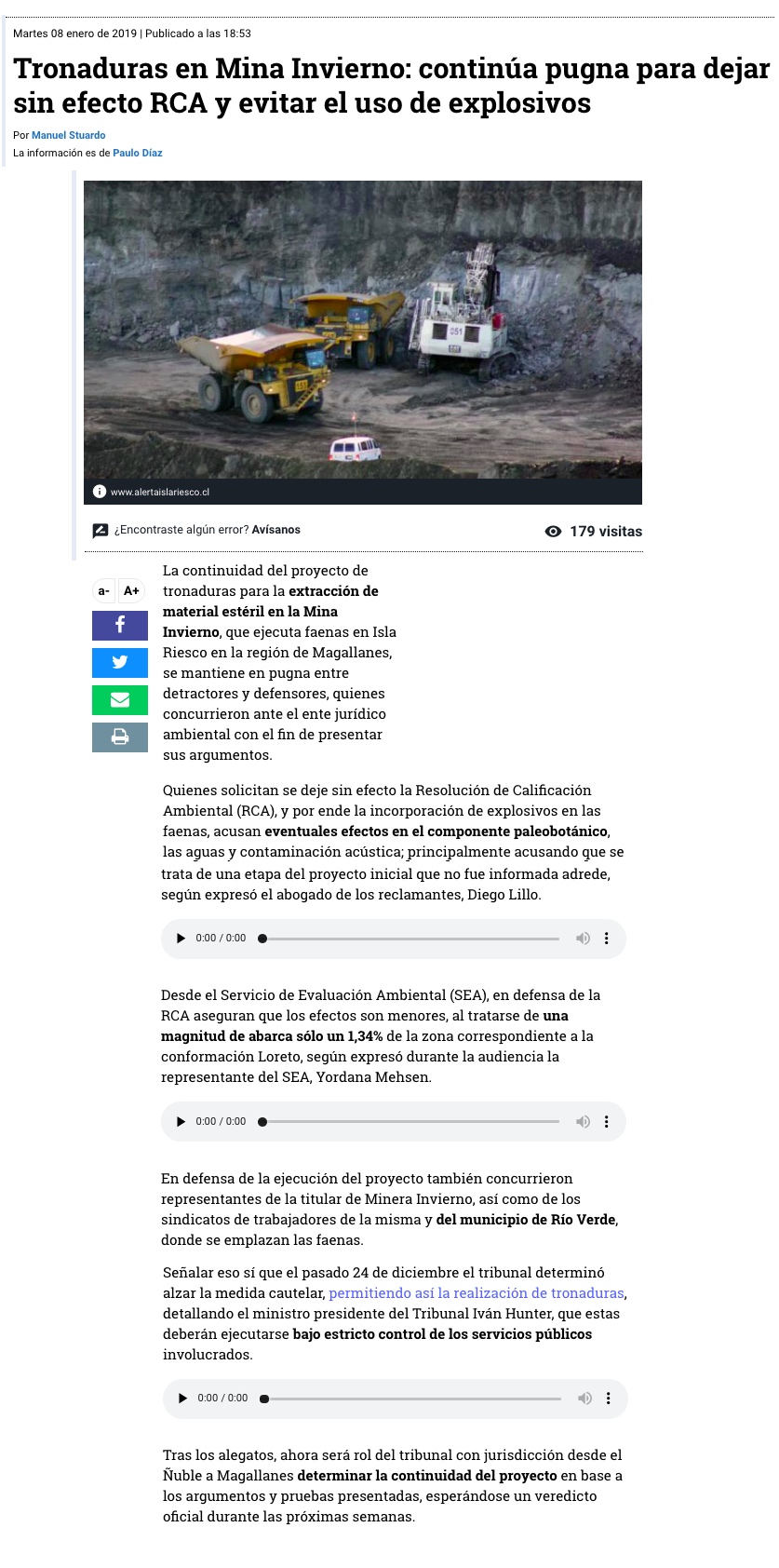Viewport: 779px width, 1568px height.
Task: Play the audio after the Iván Hunter paragraph
Action: (183, 1399)
